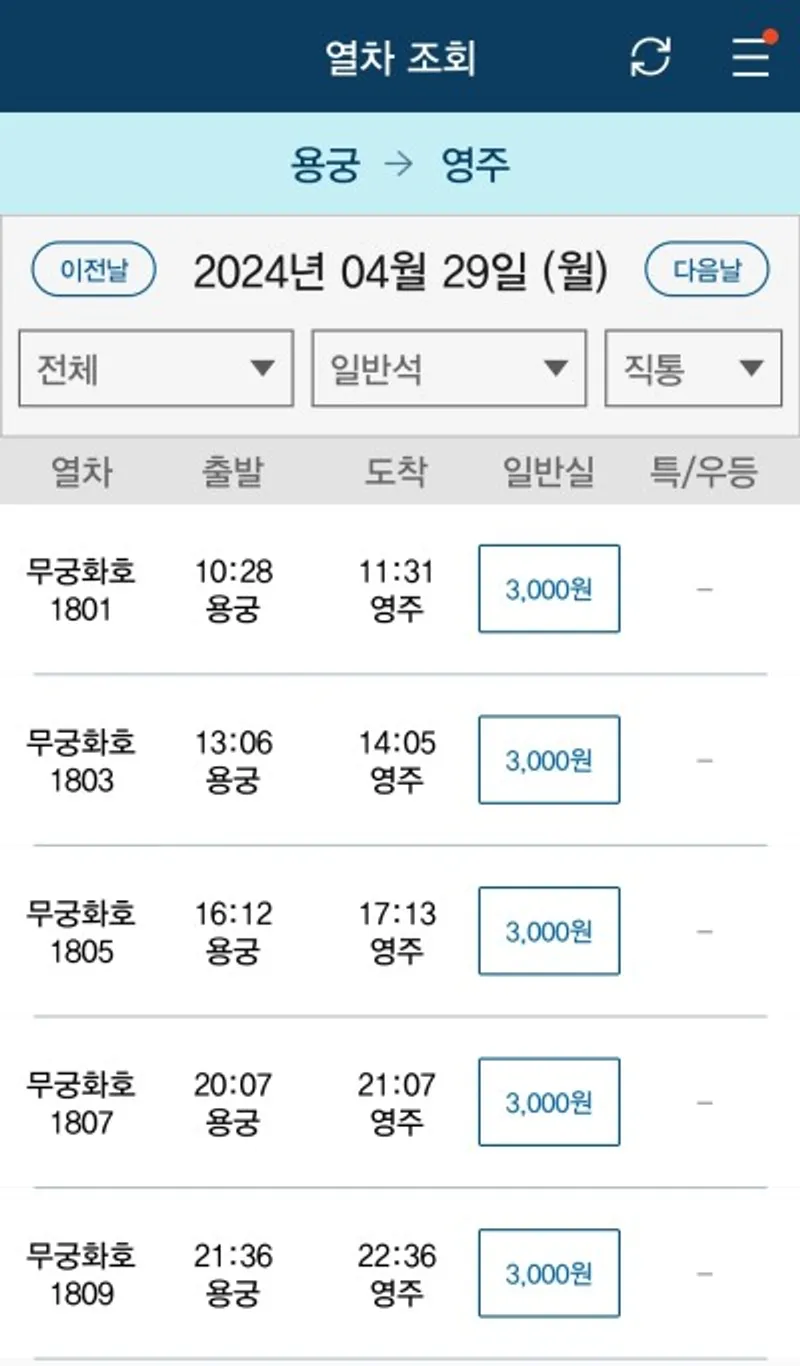This screenshot has width=800, height=1366.
Task: Refresh the train search results
Action: [x=650, y=57]
